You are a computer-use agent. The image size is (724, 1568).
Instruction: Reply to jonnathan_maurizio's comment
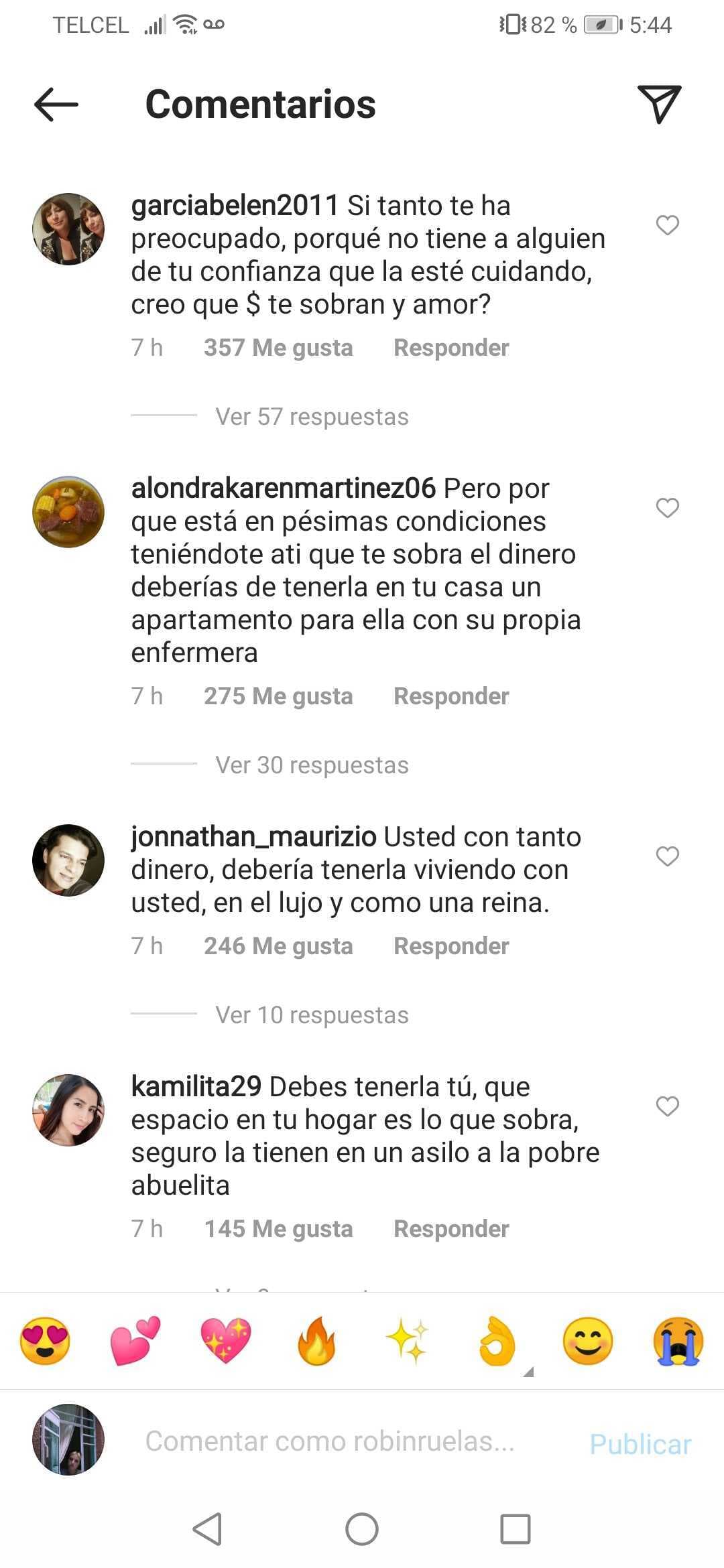(x=451, y=946)
